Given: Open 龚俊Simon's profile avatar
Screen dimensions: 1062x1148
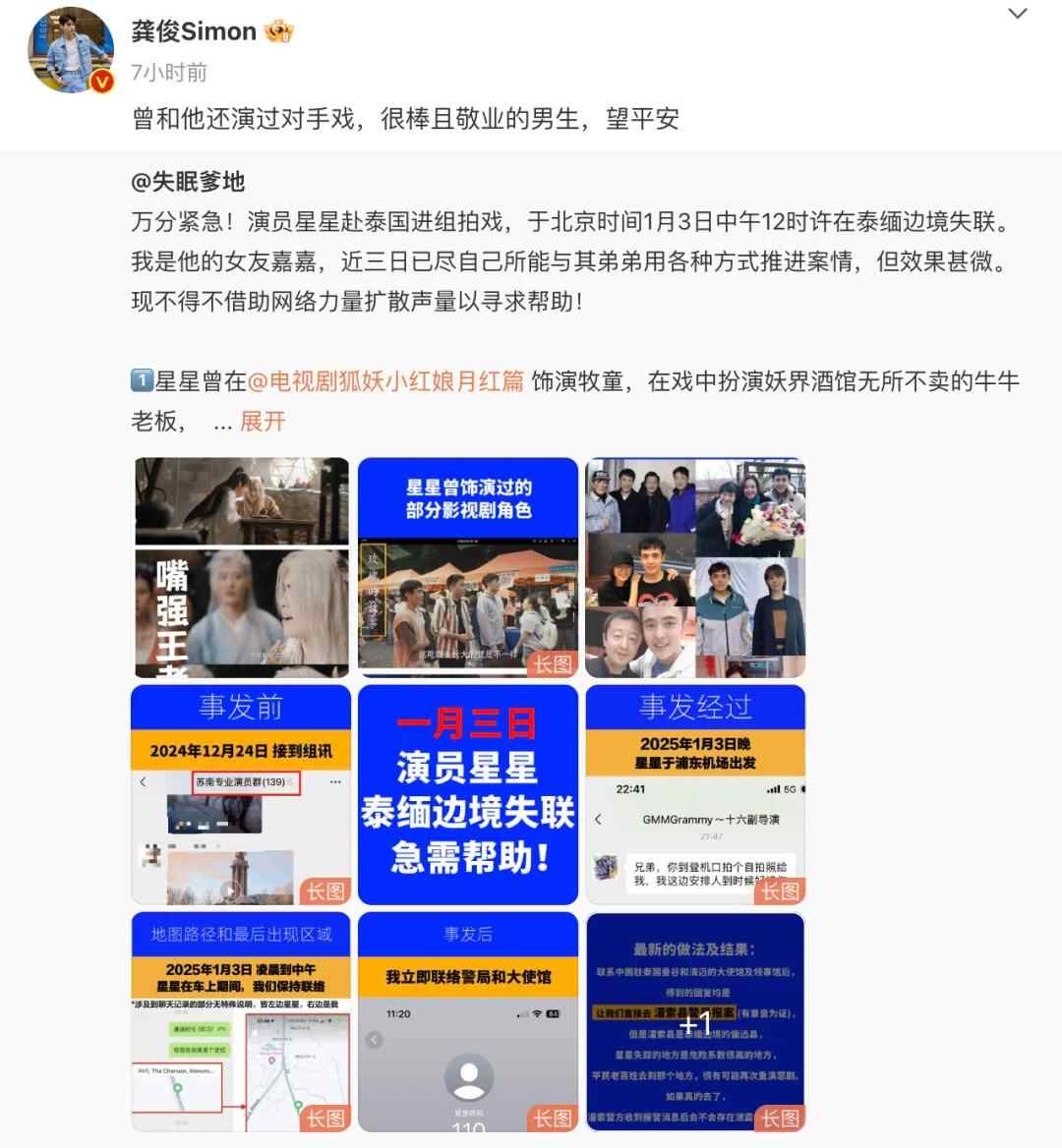Looking at the screenshot, I should tap(71, 49).
